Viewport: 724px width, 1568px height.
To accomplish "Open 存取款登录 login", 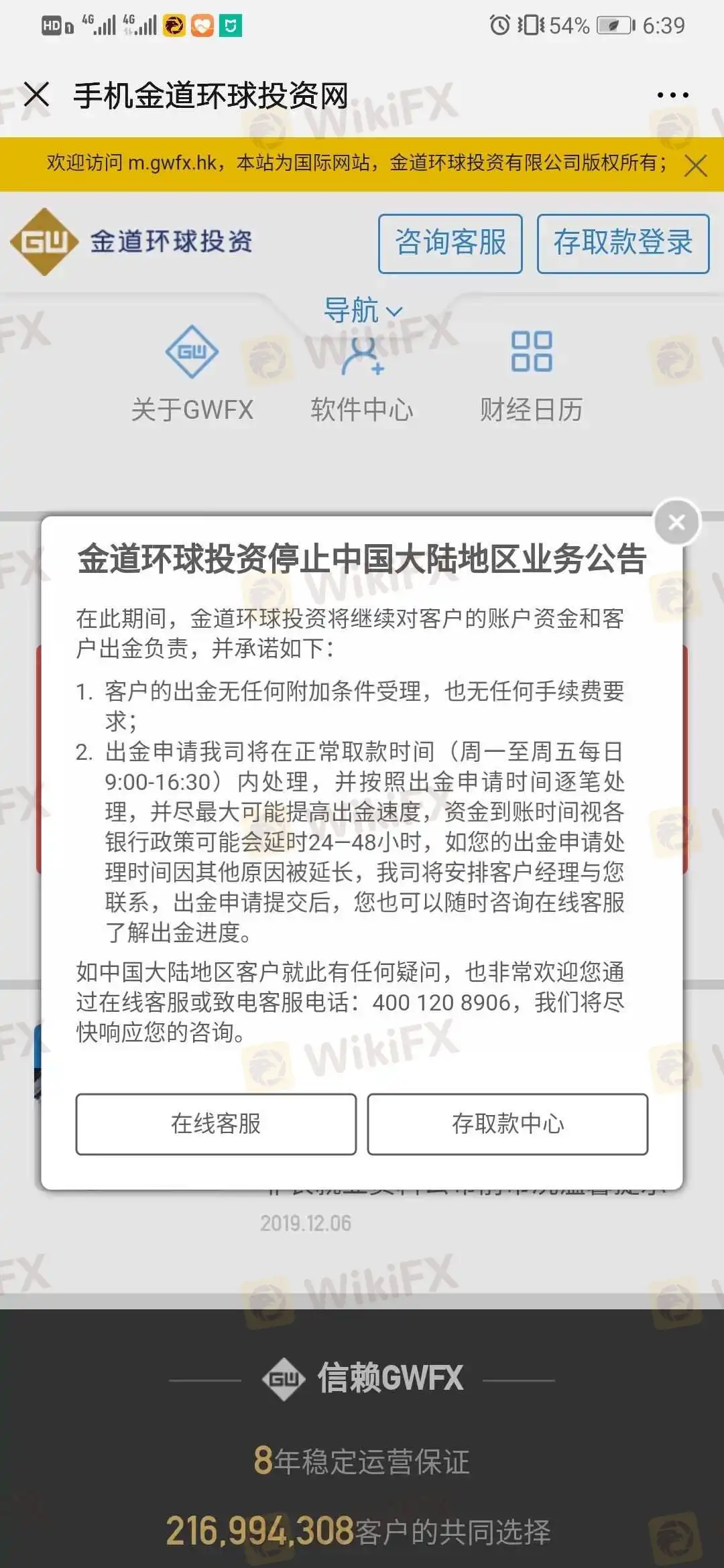I will (x=623, y=243).
